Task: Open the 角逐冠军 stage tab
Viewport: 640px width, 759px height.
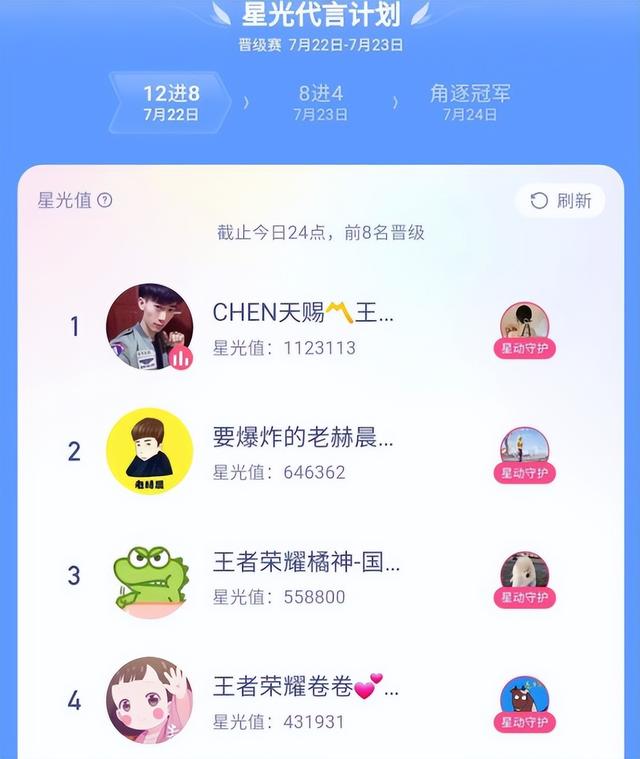Action: point(470,102)
